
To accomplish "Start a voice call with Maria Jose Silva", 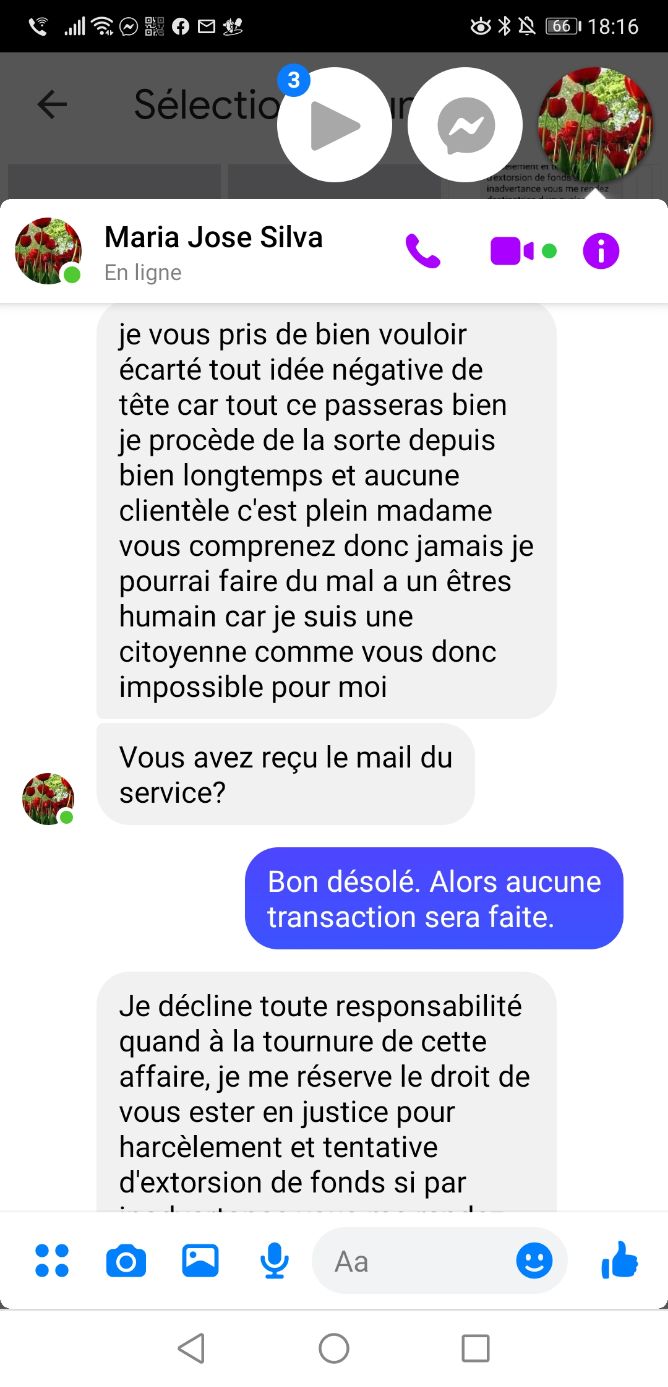I will (x=422, y=251).
